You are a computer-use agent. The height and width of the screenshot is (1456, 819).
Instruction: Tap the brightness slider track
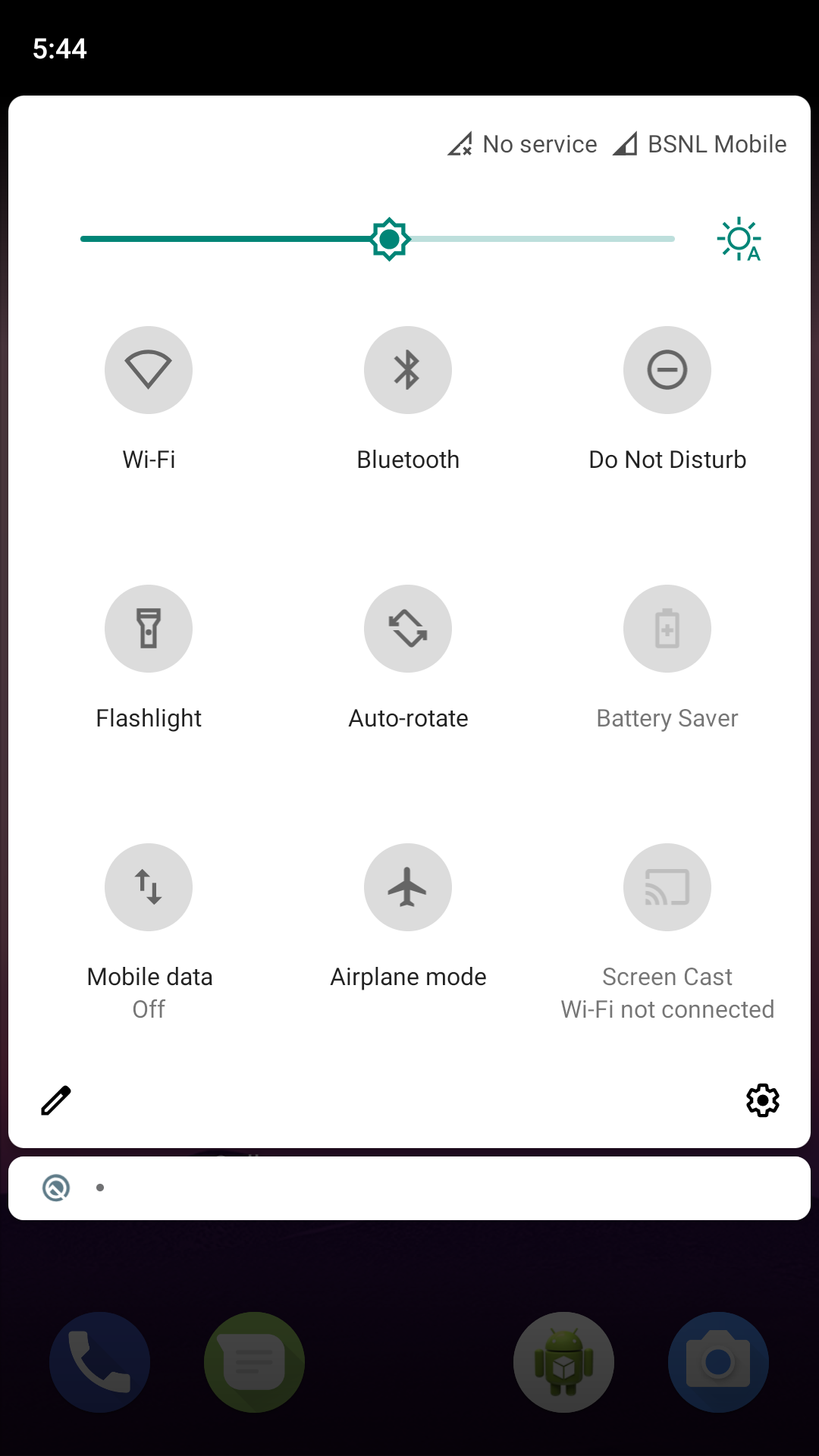[x=378, y=239]
